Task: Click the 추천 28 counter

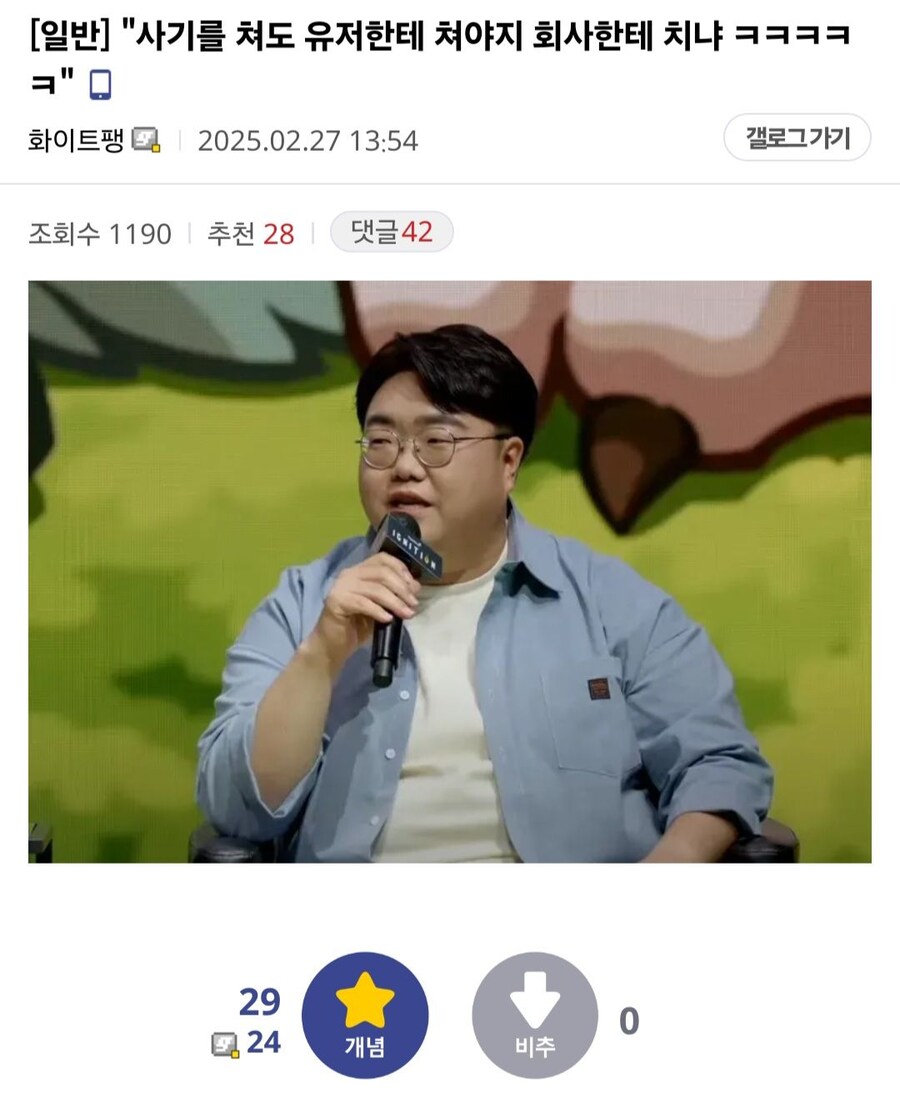Action: pos(248,231)
